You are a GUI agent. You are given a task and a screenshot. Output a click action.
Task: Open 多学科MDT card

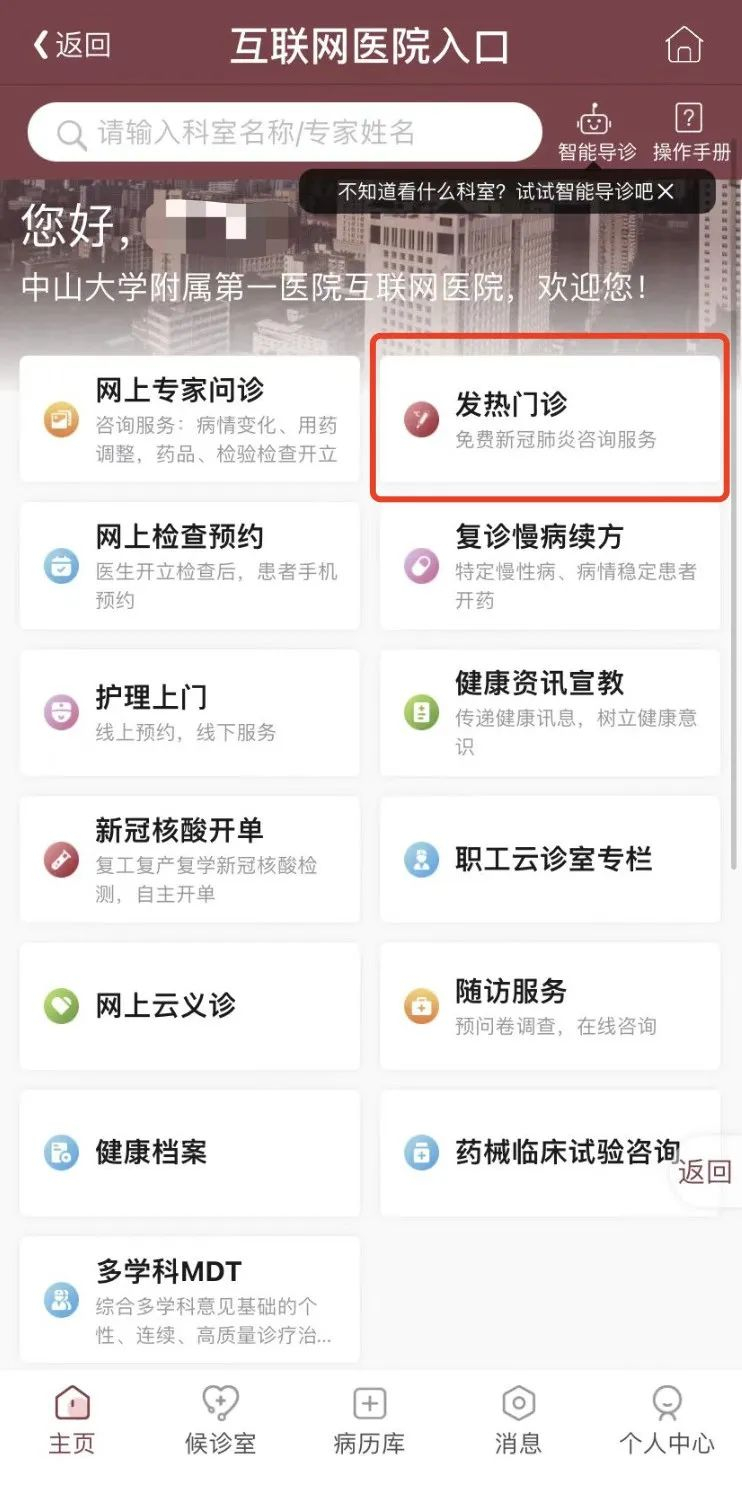[x=190, y=1299]
